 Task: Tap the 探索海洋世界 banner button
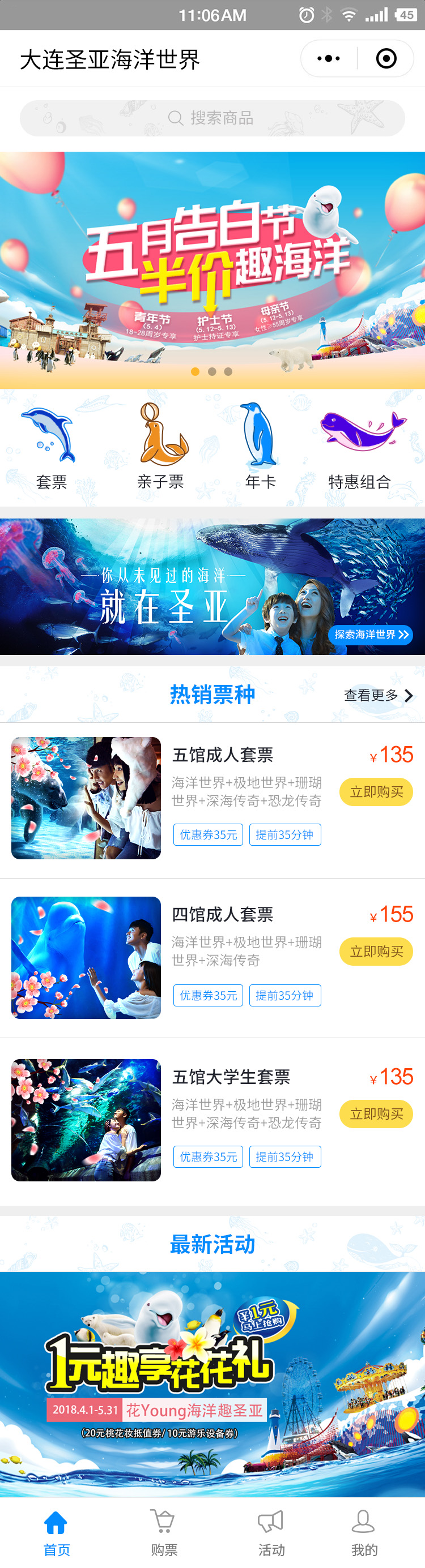click(x=371, y=634)
